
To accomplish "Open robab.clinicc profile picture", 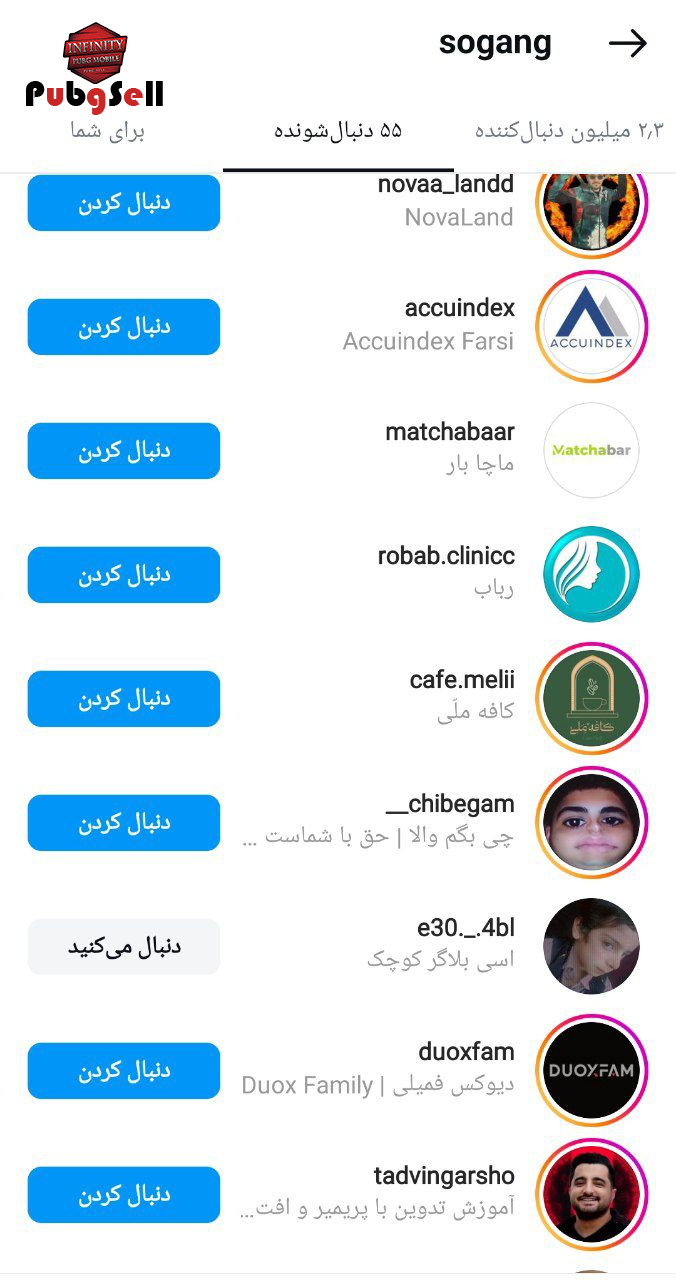I will (x=592, y=575).
